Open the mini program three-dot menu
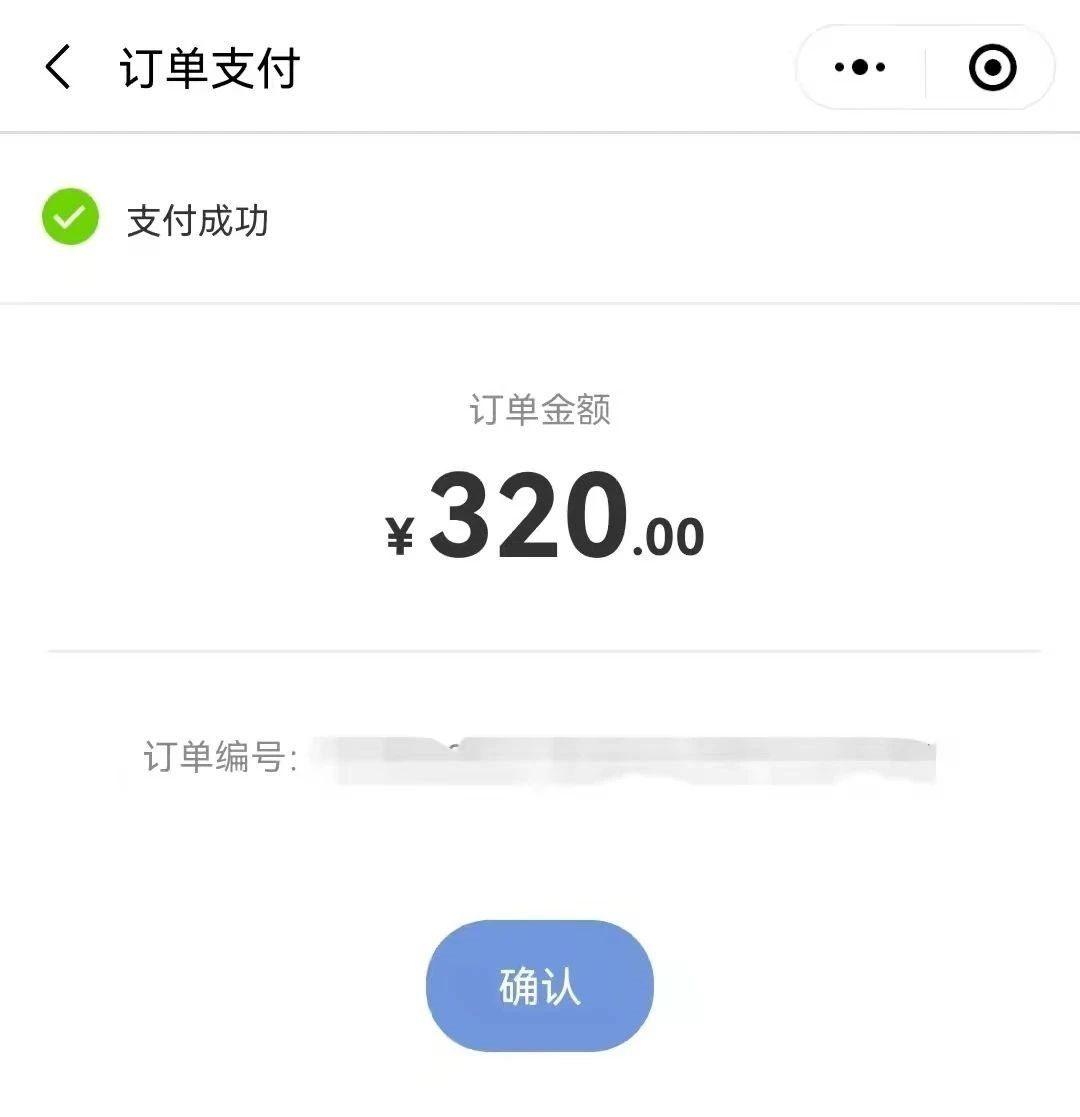1080x1117 pixels. (860, 68)
